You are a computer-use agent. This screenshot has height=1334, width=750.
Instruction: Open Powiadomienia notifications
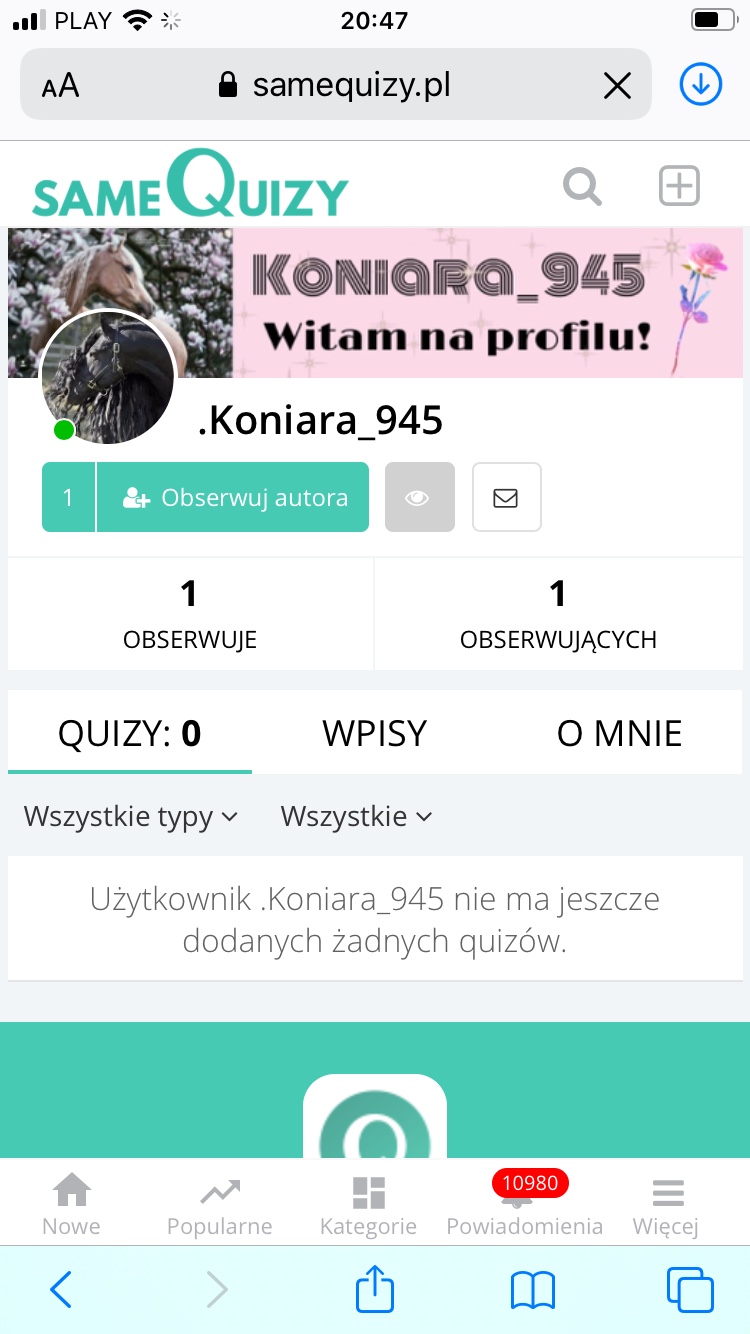tap(524, 1205)
